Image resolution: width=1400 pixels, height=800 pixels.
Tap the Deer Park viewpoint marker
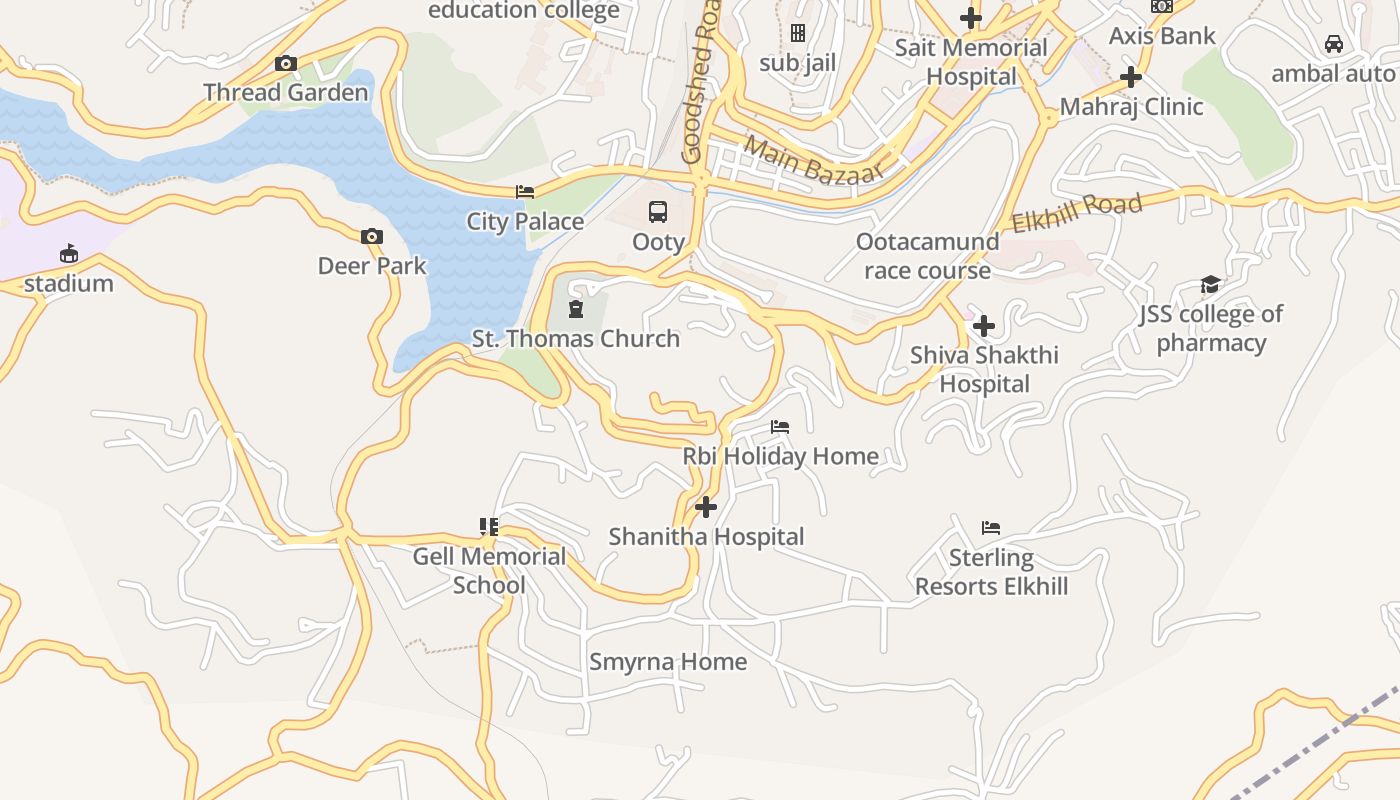[x=372, y=237]
